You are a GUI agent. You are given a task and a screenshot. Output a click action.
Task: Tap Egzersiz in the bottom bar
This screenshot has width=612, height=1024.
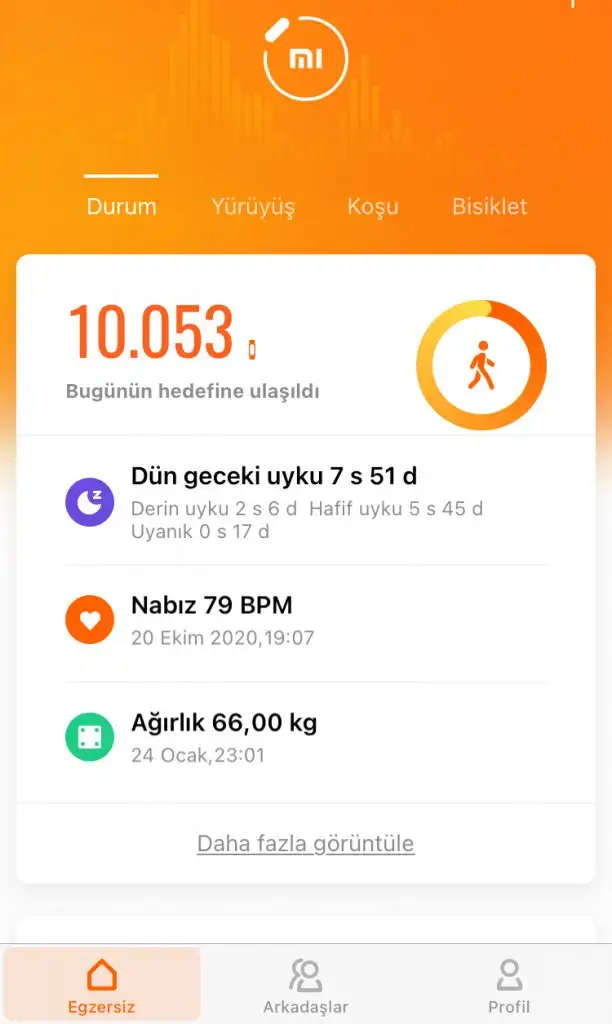tap(101, 986)
